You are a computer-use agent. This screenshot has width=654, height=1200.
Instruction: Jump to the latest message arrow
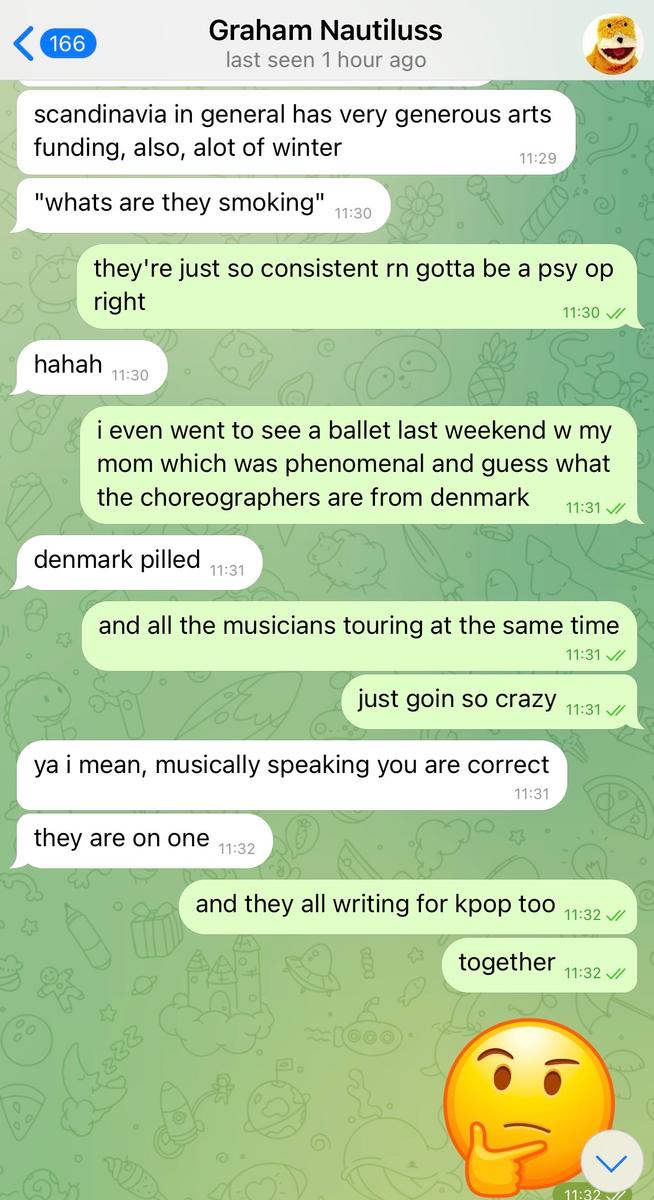pos(611,1164)
